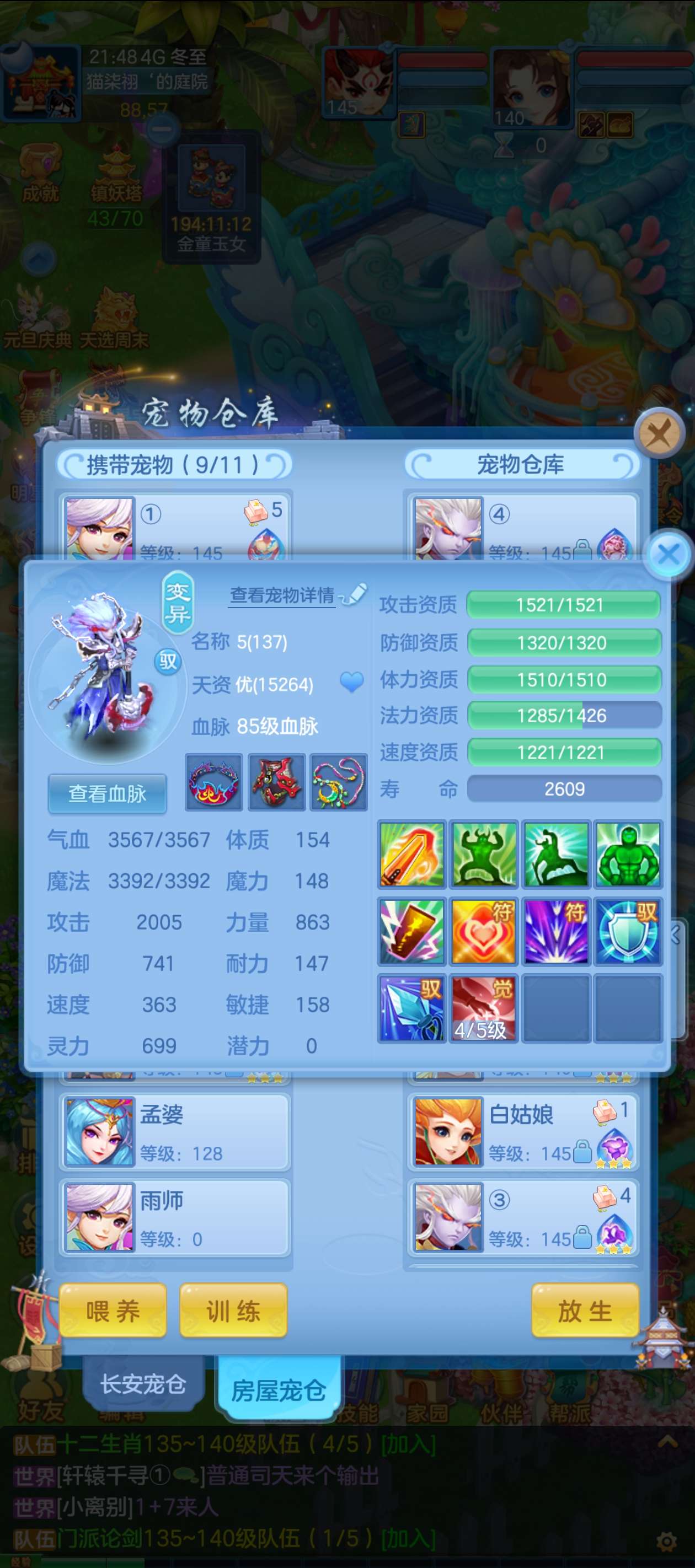Tap the 4/5级 awakening skill icon
This screenshot has width=695, height=1568.
pos(484,1008)
